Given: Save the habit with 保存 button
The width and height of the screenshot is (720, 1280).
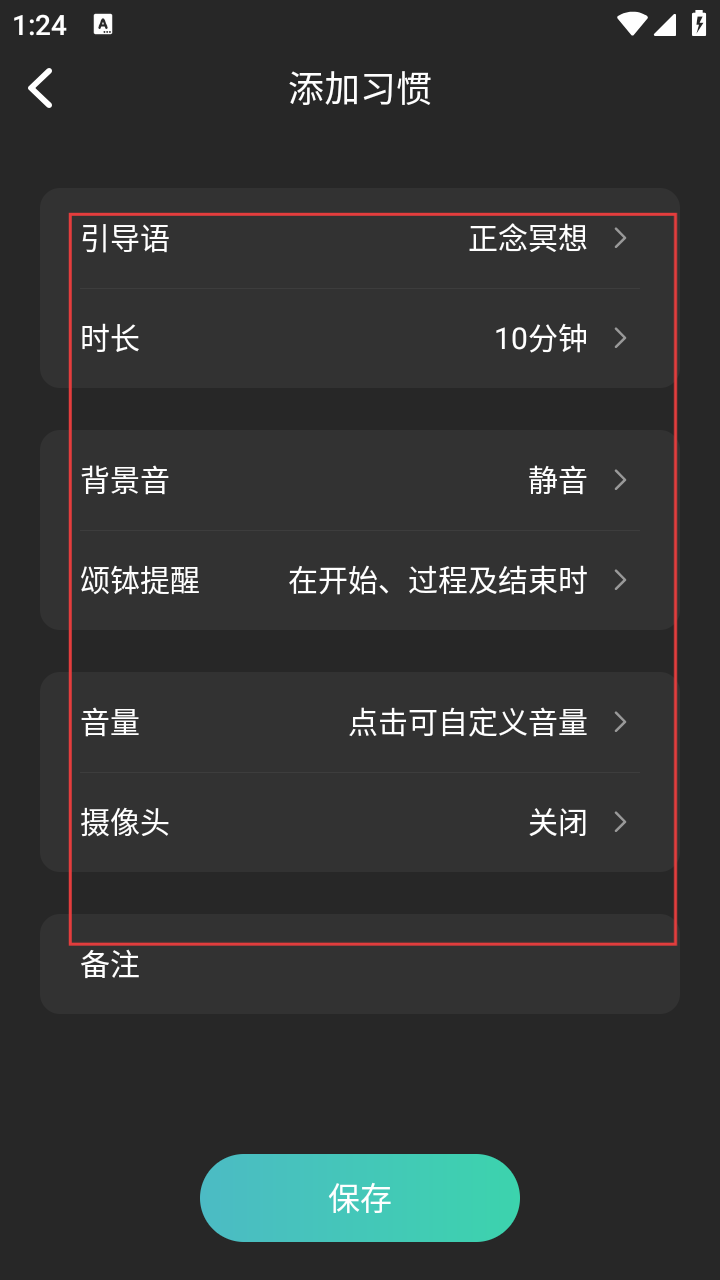Looking at the screenshot, I should (x=360, y=1198).
